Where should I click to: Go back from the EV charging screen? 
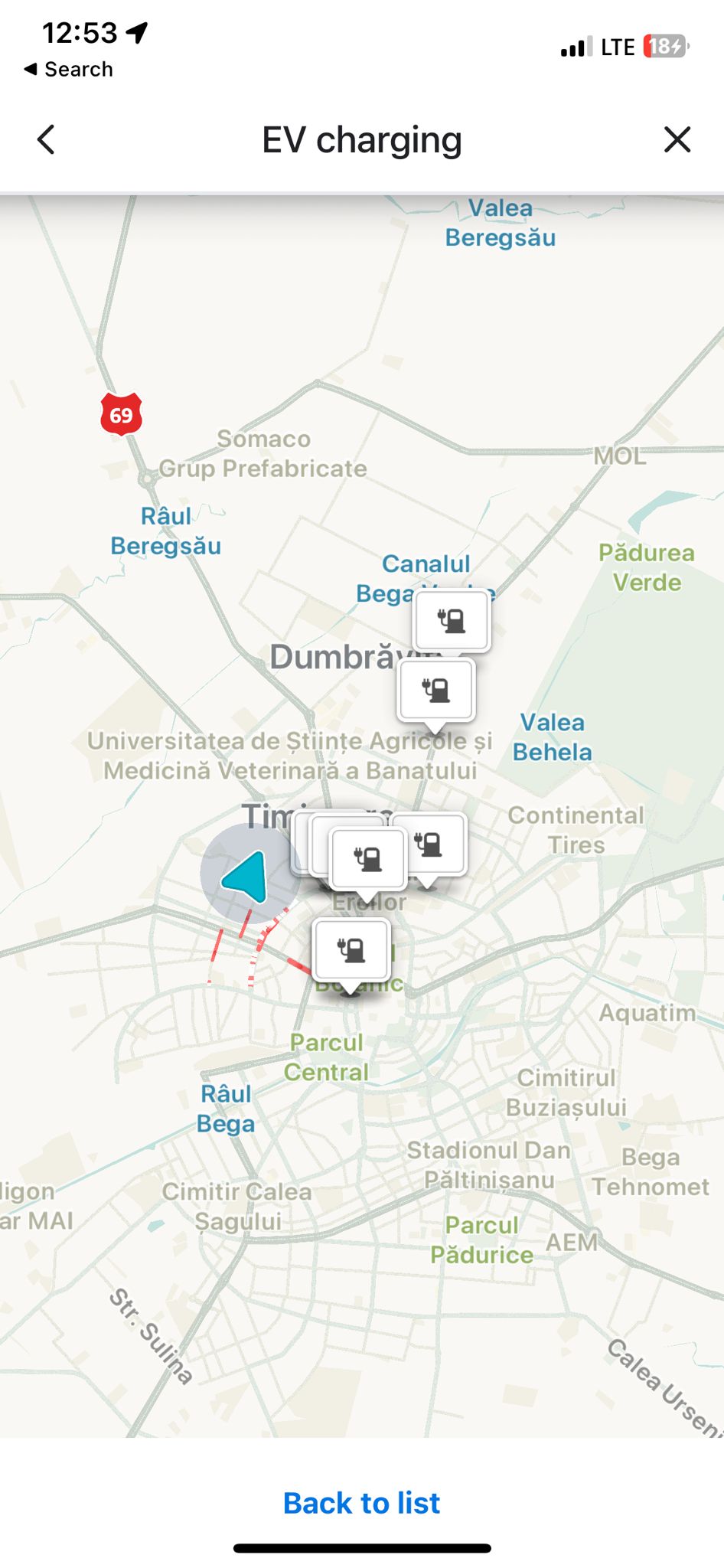point(47,139)
